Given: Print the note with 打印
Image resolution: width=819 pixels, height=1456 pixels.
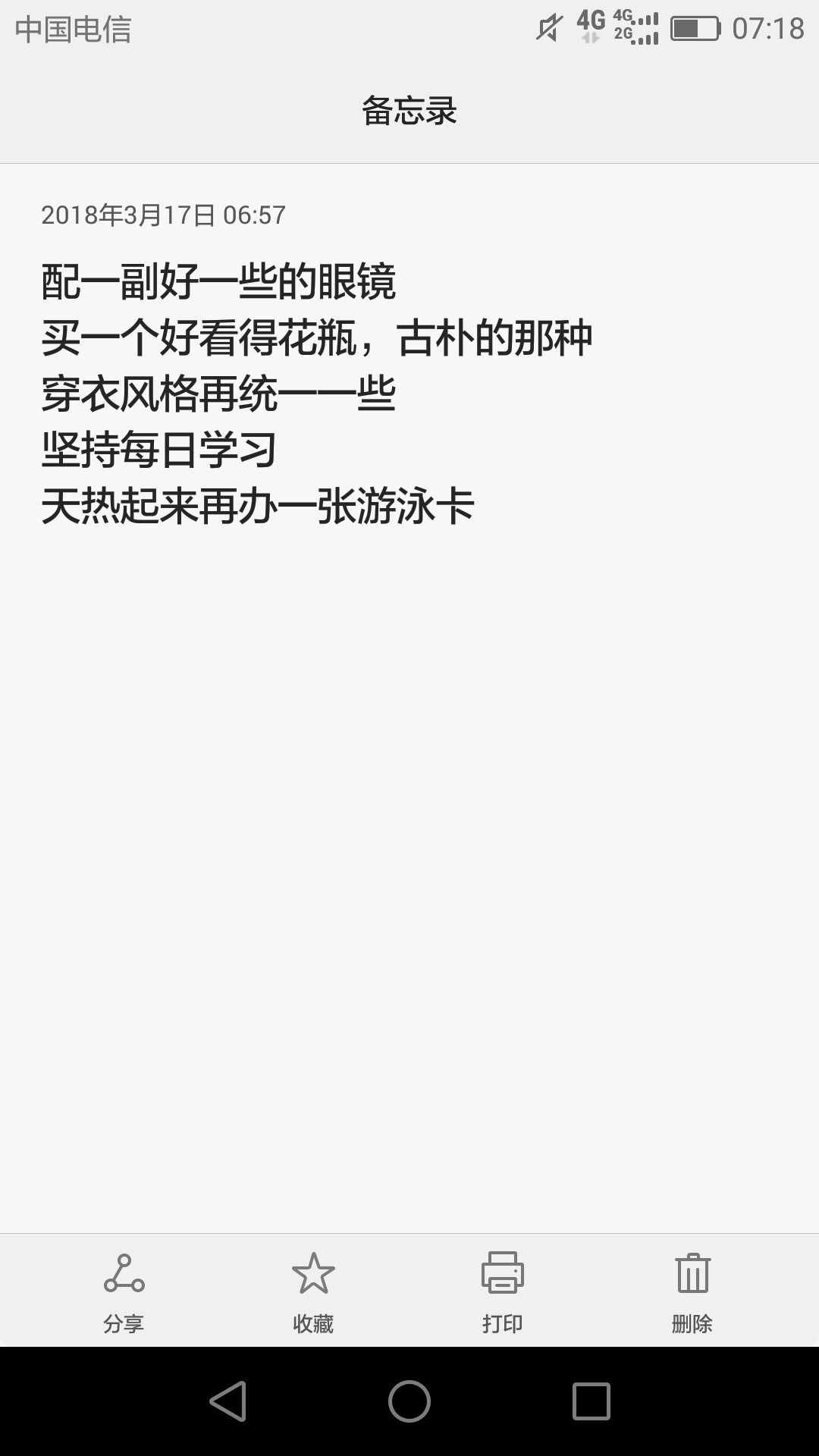Looking at the screenshot, I should tap(503, 1293).
